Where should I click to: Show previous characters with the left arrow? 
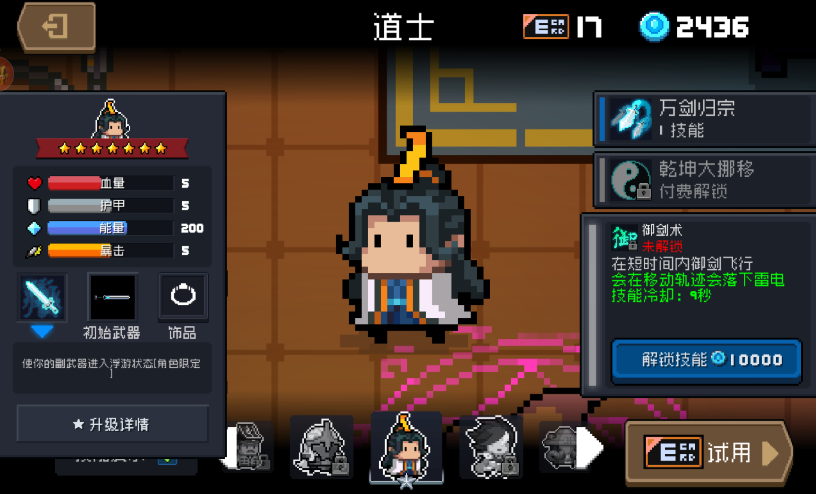click(x=228, y=446)
